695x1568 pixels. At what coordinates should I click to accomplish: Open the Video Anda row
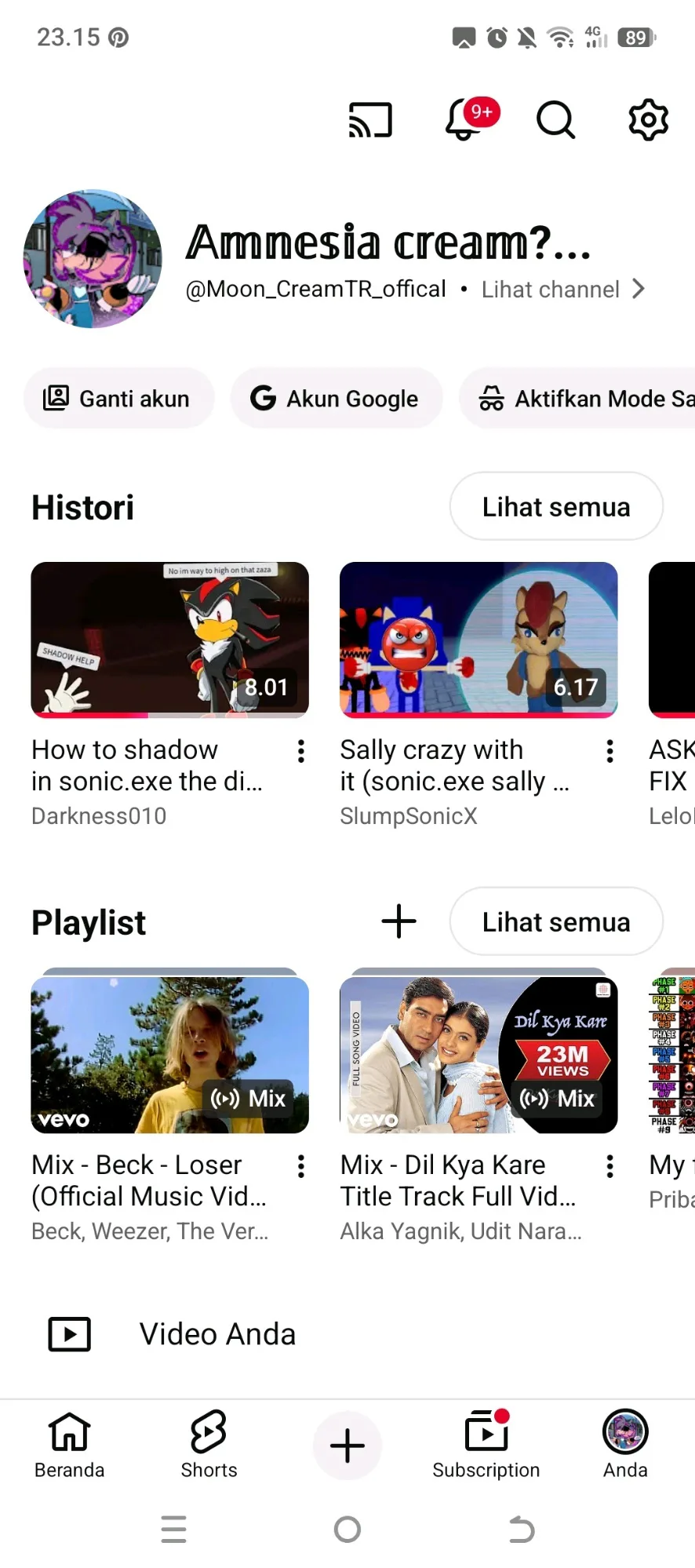pos(347,1334)
